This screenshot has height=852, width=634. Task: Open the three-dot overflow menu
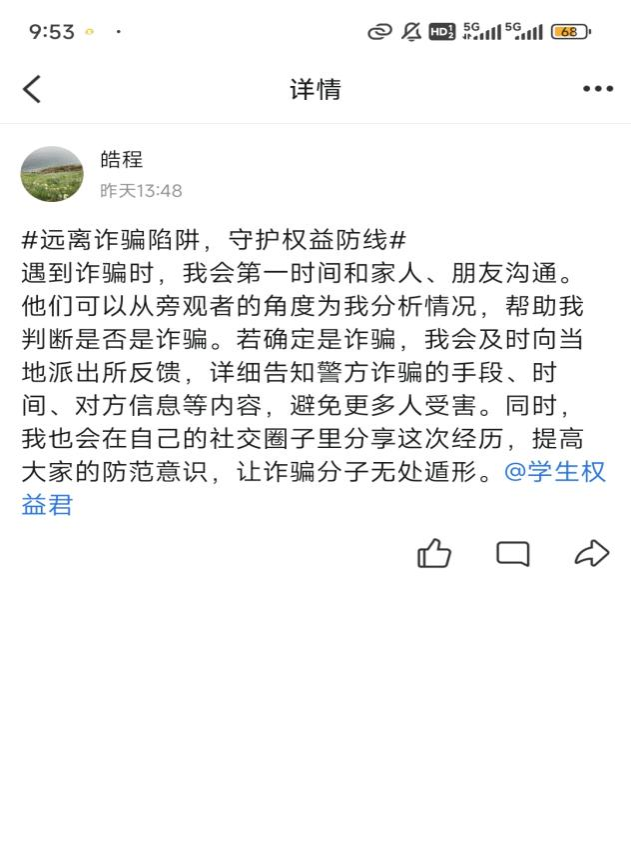click(598, 89)
